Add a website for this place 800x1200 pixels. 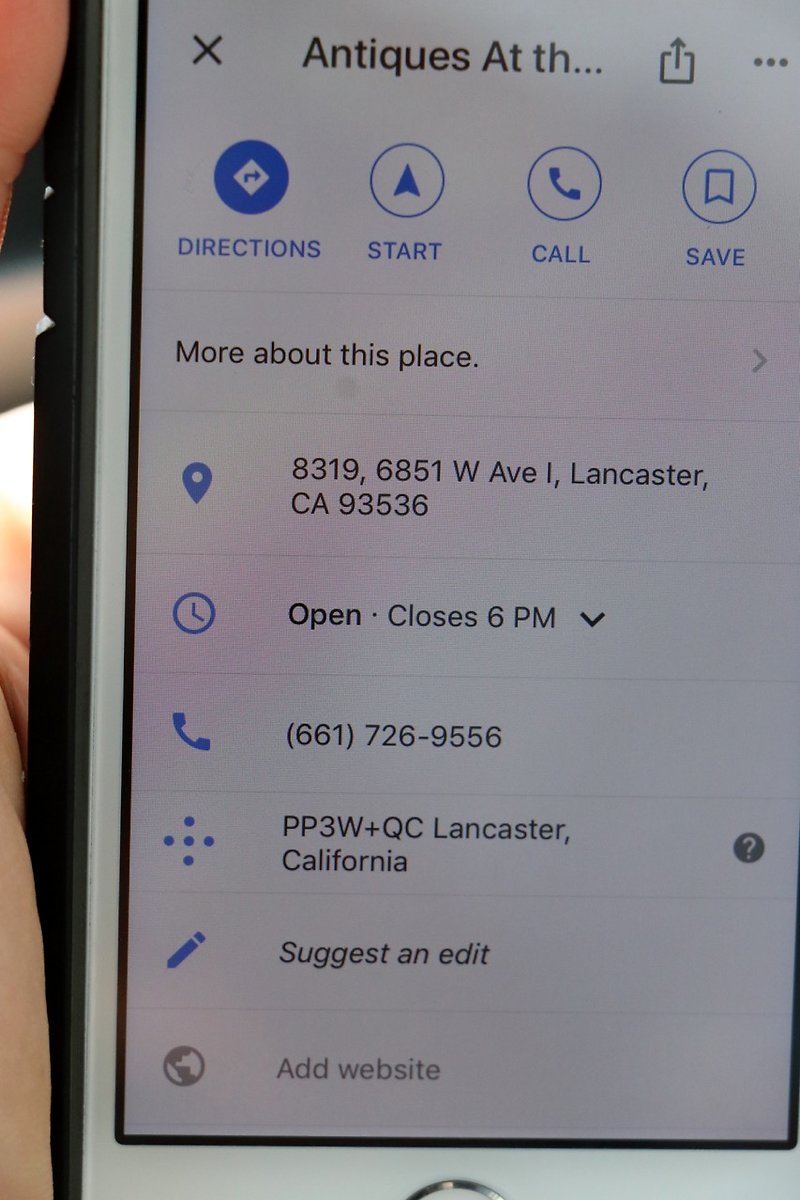[x=358, y=1069]
